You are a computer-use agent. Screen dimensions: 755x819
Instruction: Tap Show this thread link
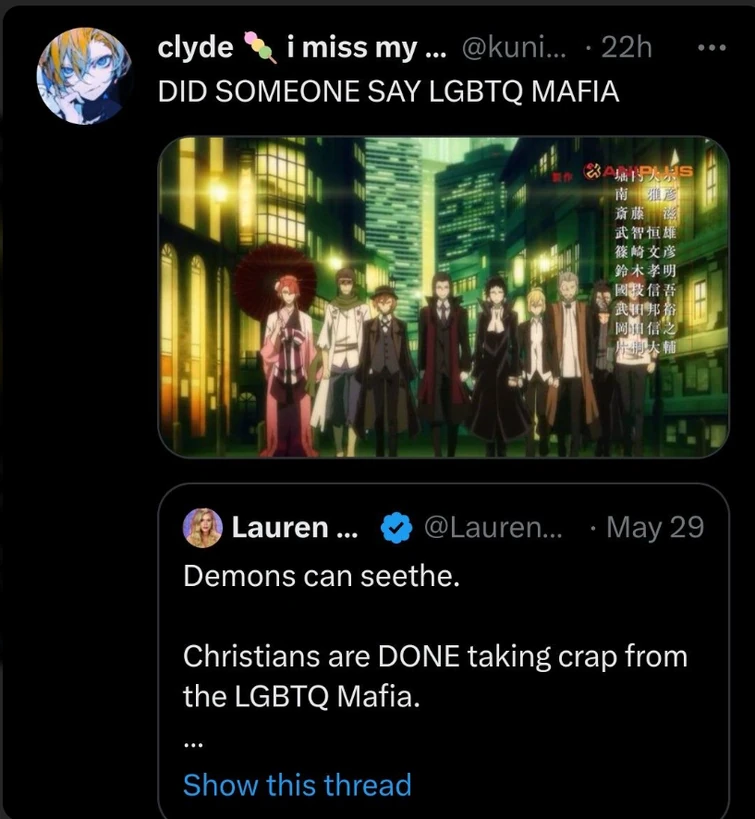pos(297,785)
